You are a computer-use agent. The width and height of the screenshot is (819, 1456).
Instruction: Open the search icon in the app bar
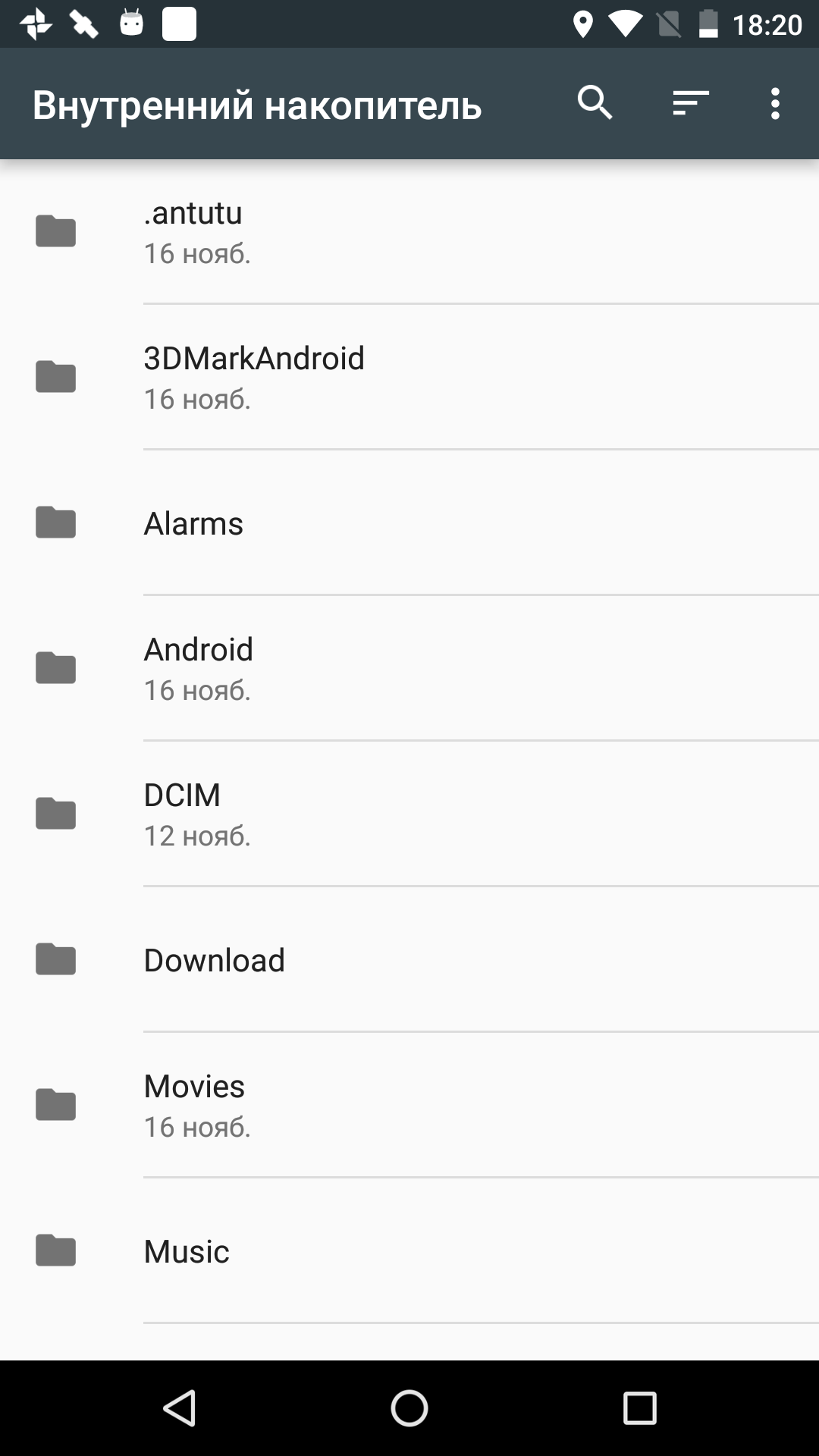pos(595,103)
